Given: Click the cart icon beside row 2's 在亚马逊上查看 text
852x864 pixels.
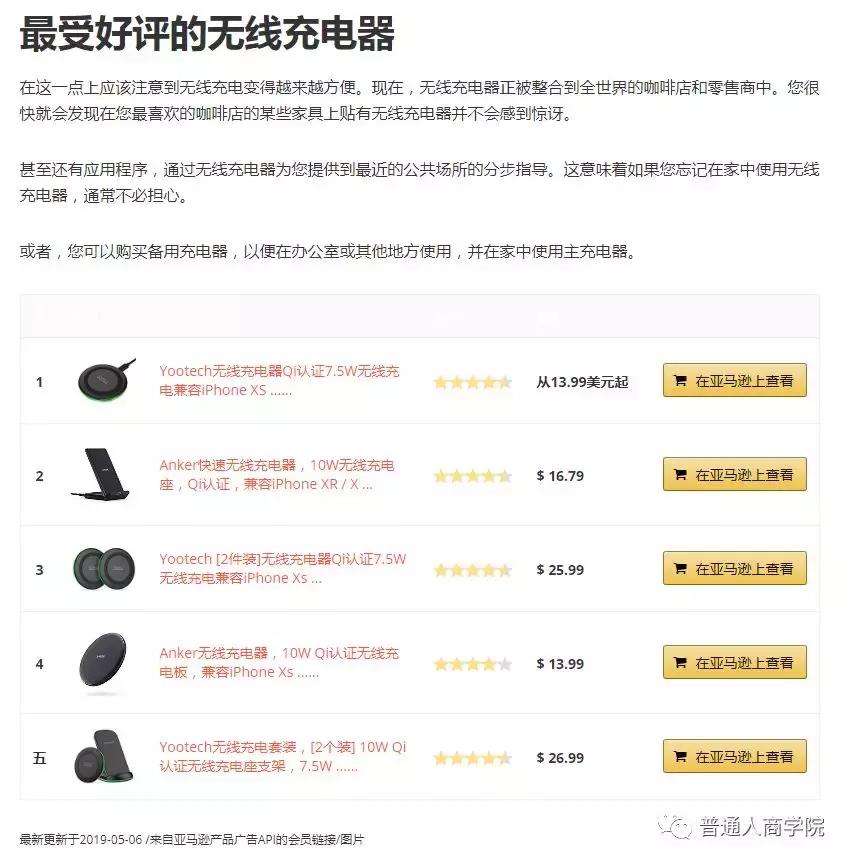Looking at the screenshot, I should [x=680, y=475].
